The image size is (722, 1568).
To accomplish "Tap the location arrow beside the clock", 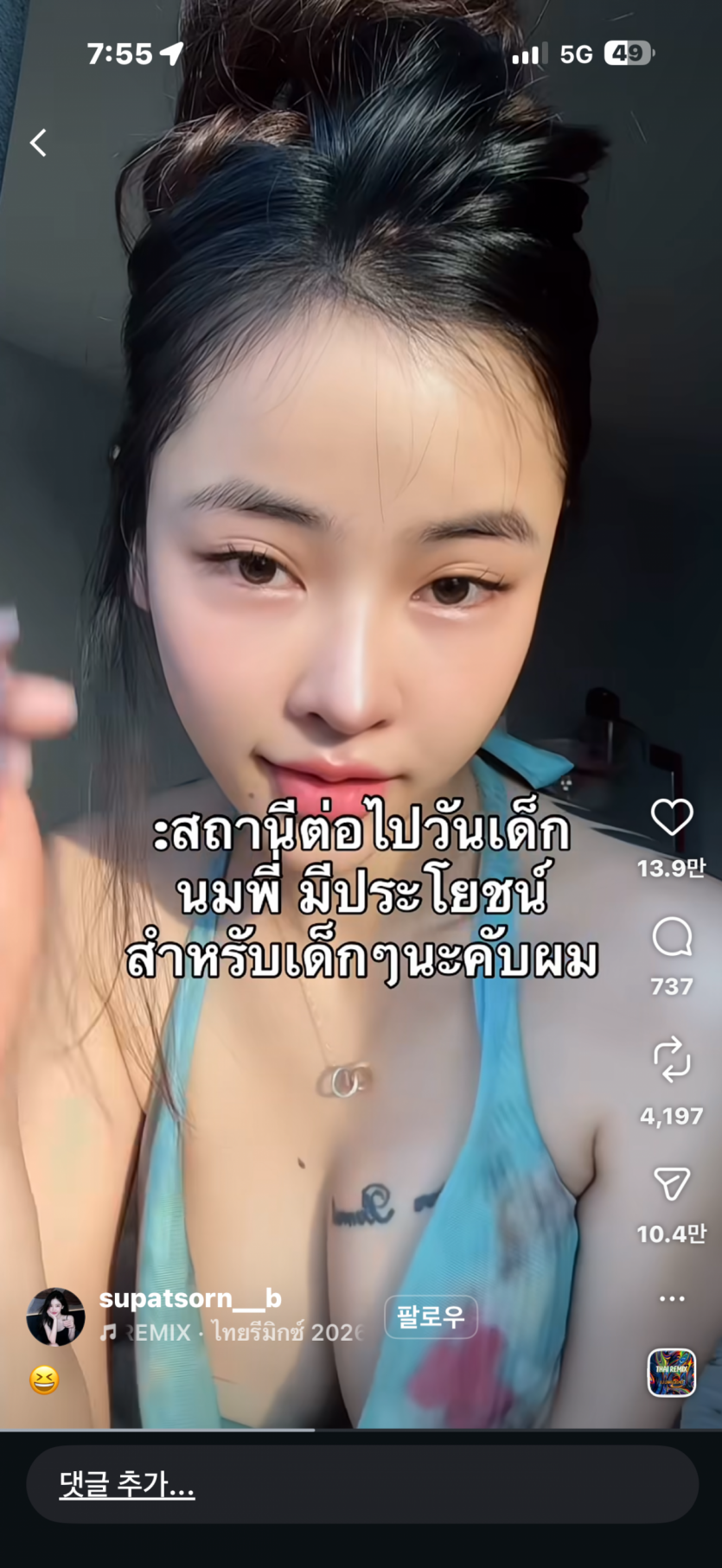I will click(x=172, y=54).
